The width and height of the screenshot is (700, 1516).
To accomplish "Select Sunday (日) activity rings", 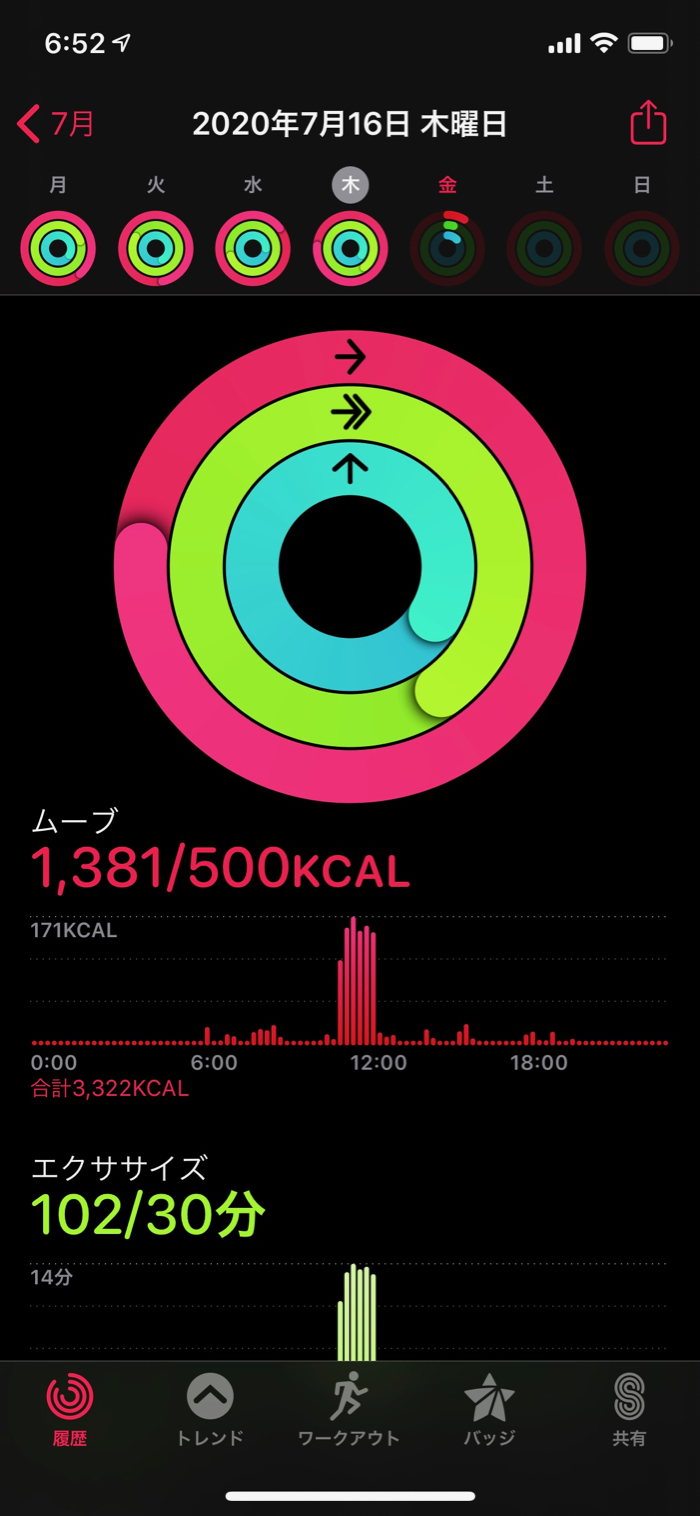I will [x=642, y=248].
